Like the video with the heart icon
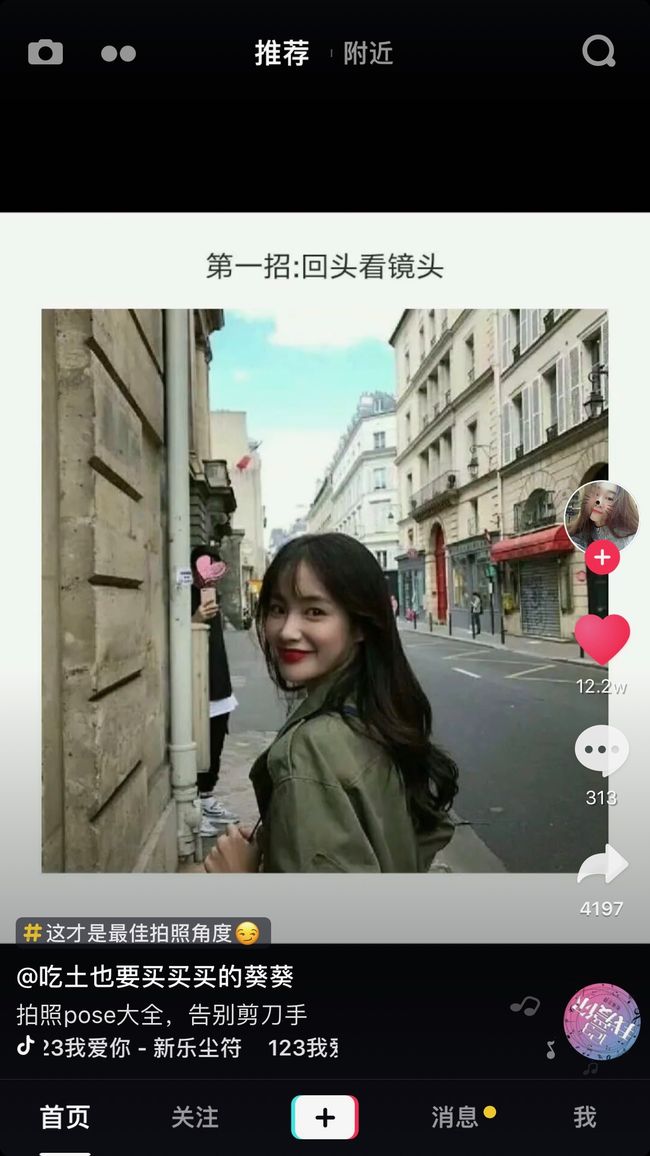650x1156 pixels. coord(602,639)
